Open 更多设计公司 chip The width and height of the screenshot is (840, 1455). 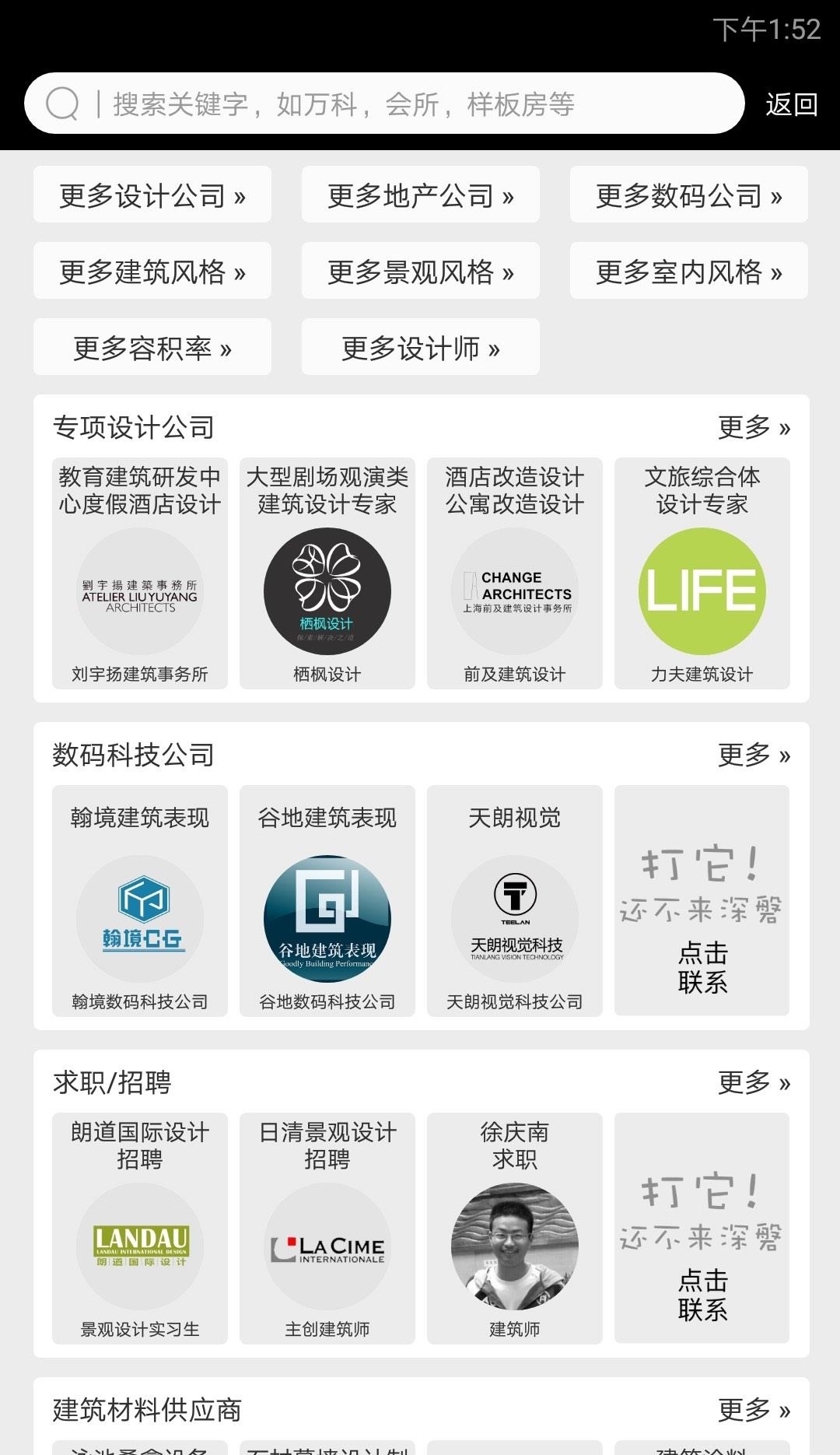coord(152,195)
